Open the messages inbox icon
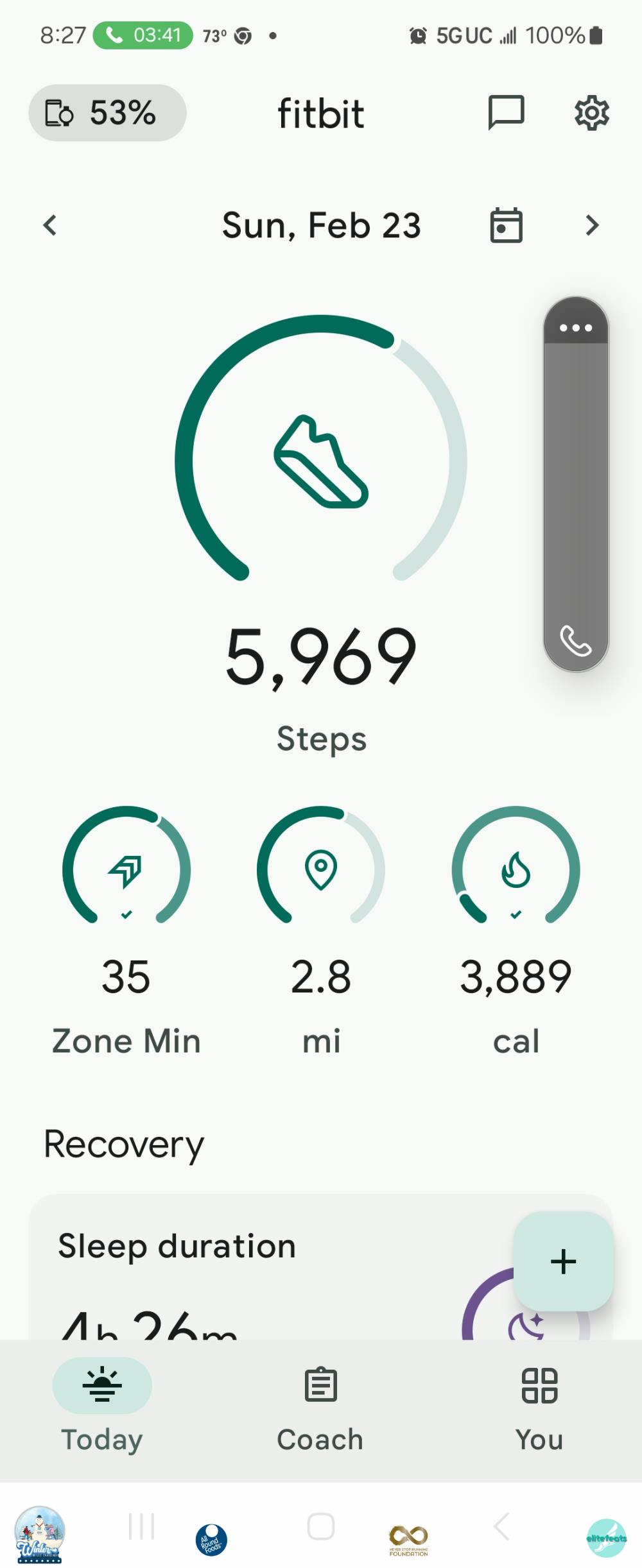This screenshot has height=1568, width=642. [x=506, y=113]
